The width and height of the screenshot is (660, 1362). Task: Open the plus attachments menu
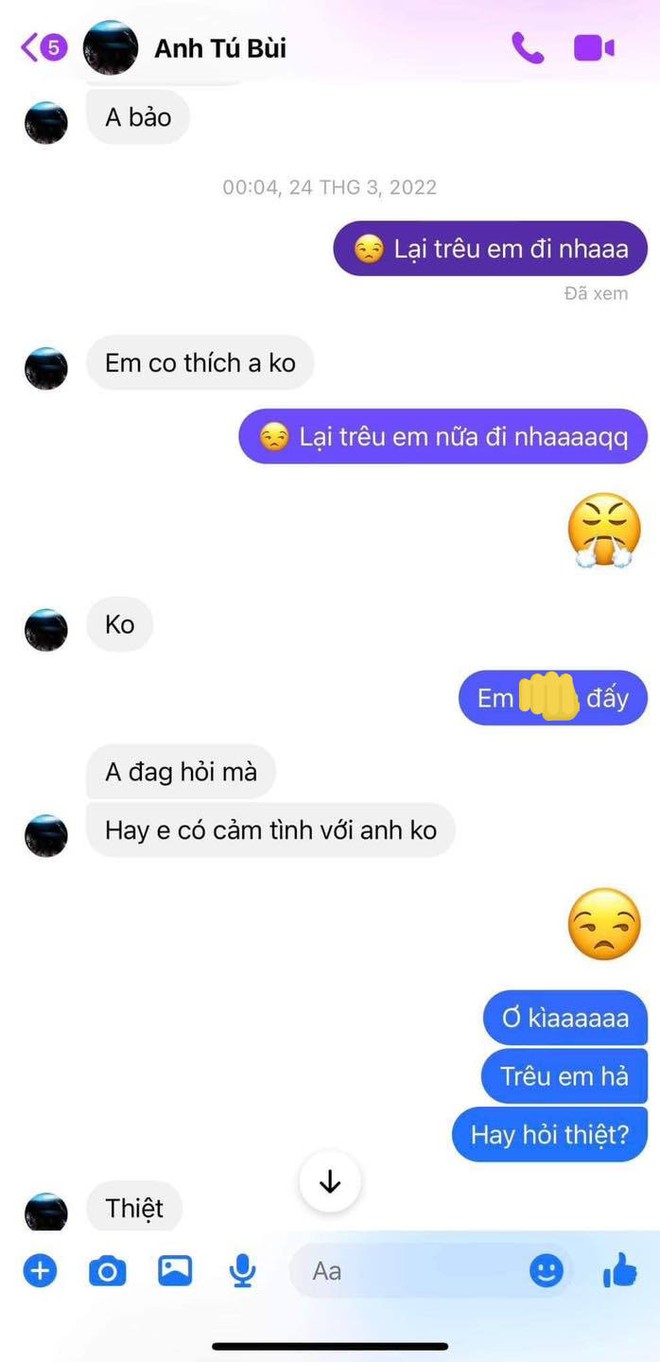(x=40, y=1271)
